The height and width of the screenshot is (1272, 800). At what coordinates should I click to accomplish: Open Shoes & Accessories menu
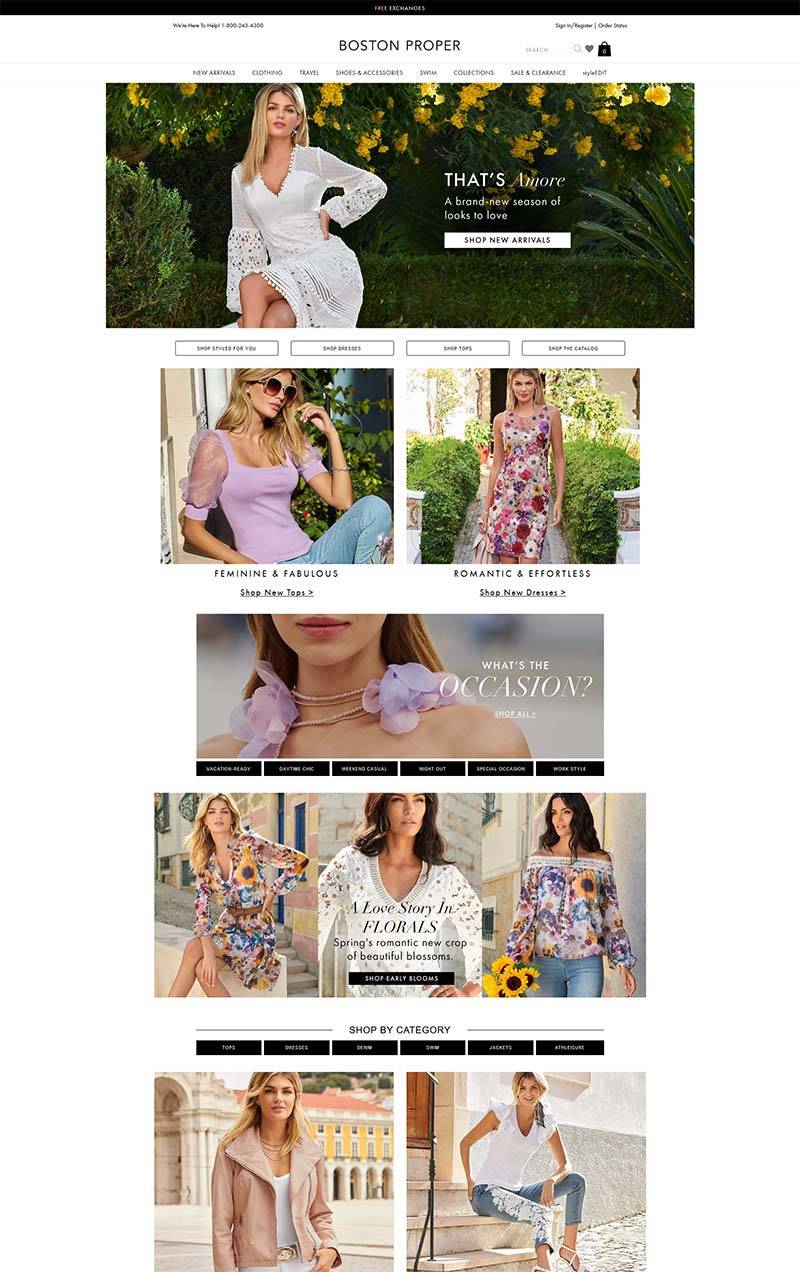(x=369, y=73)
